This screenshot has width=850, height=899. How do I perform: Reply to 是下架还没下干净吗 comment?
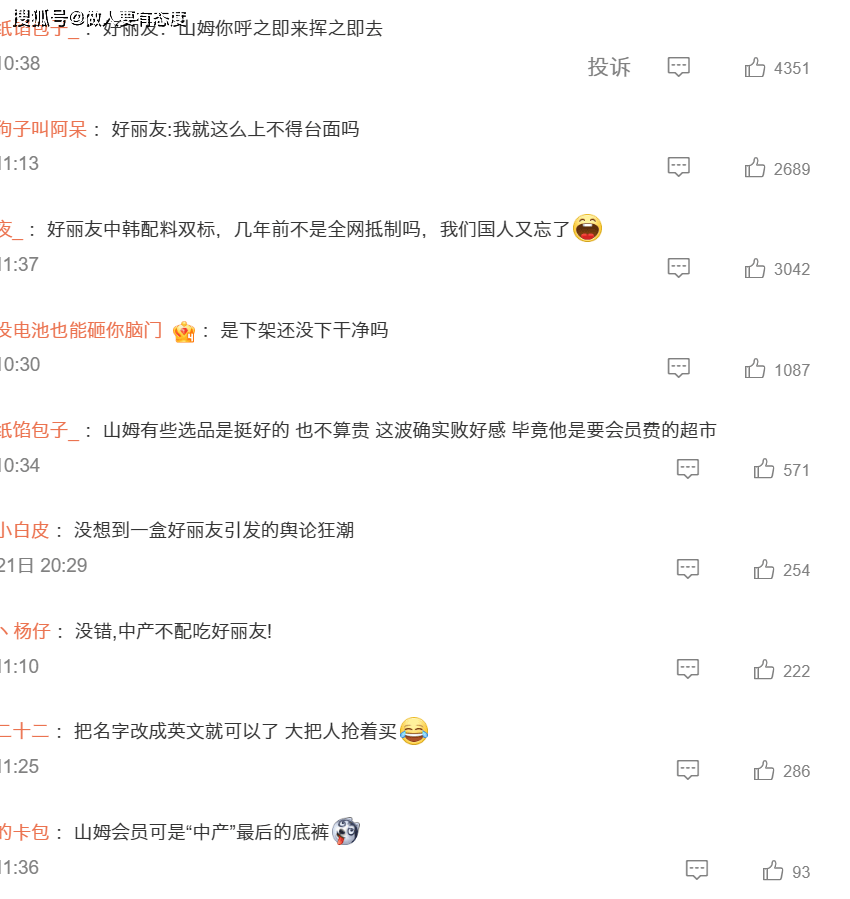(x=679, y=368)
